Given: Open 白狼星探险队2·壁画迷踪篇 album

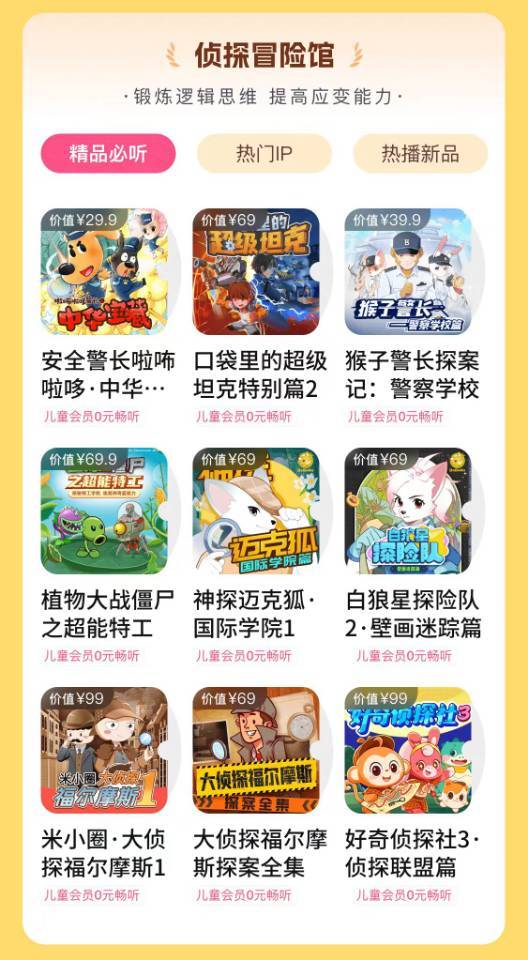Looking at the screenshot, I should (x=408, y=511).
